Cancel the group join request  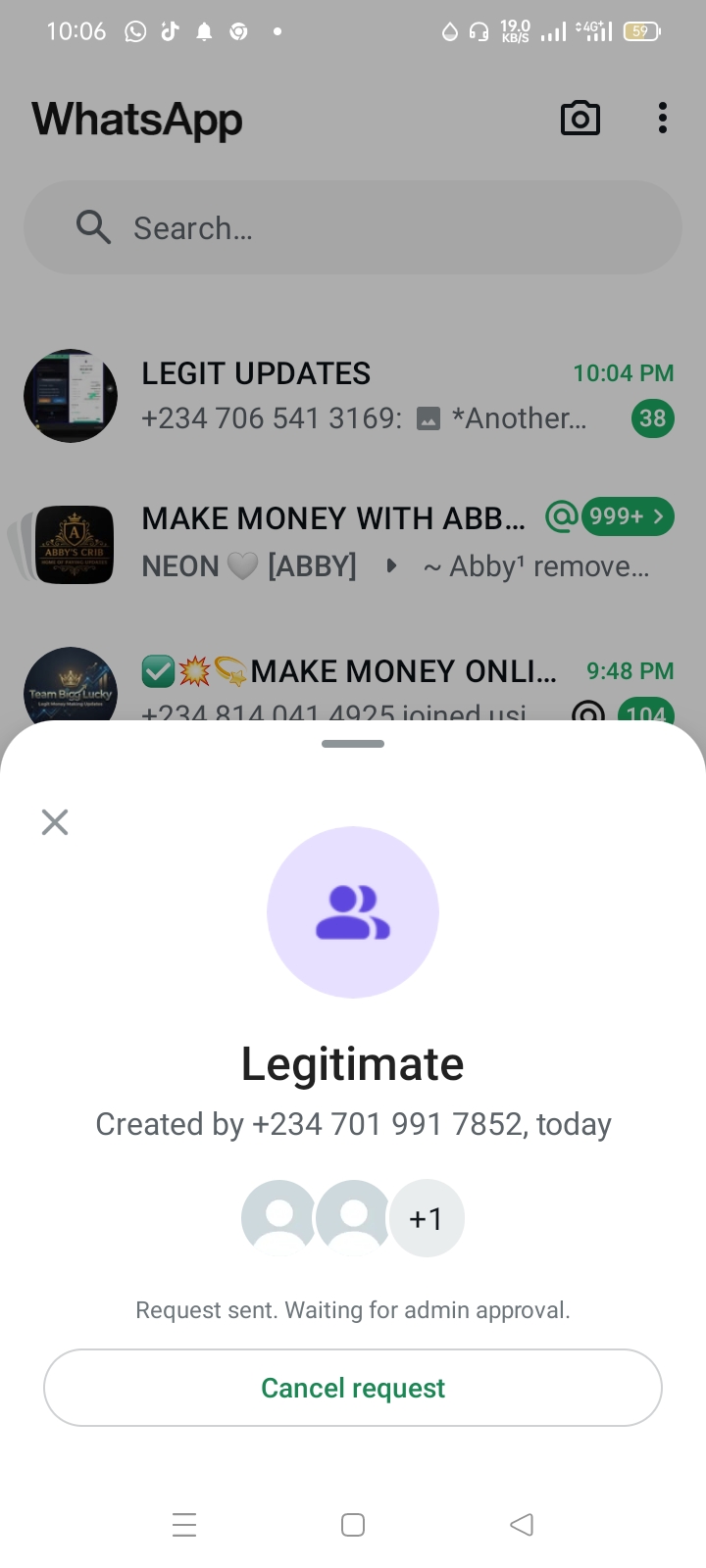click(353, 1388)
